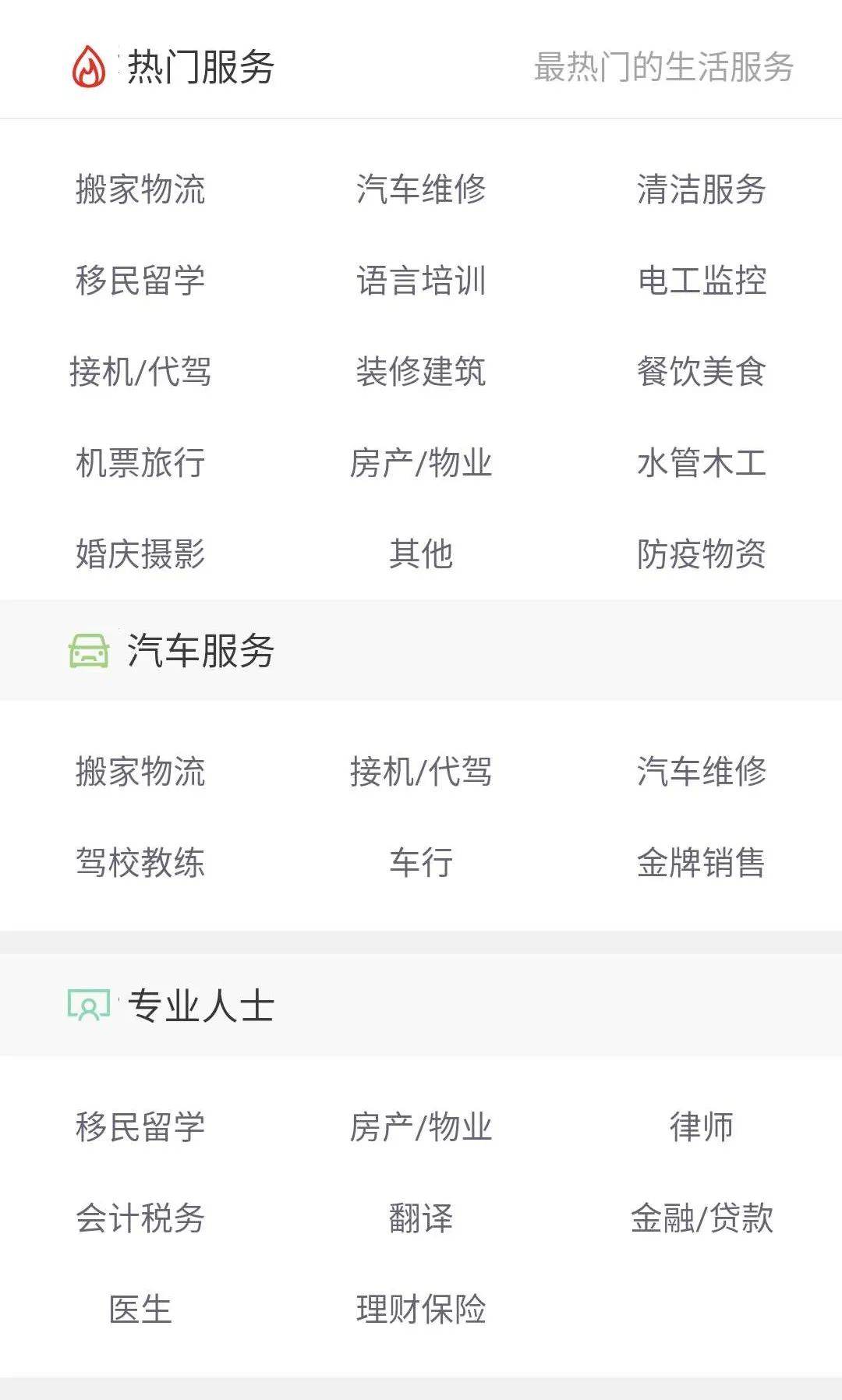The image size is (842, 1400).
Task: Tap the 机票旅行 category
Action: pos(140,463)
